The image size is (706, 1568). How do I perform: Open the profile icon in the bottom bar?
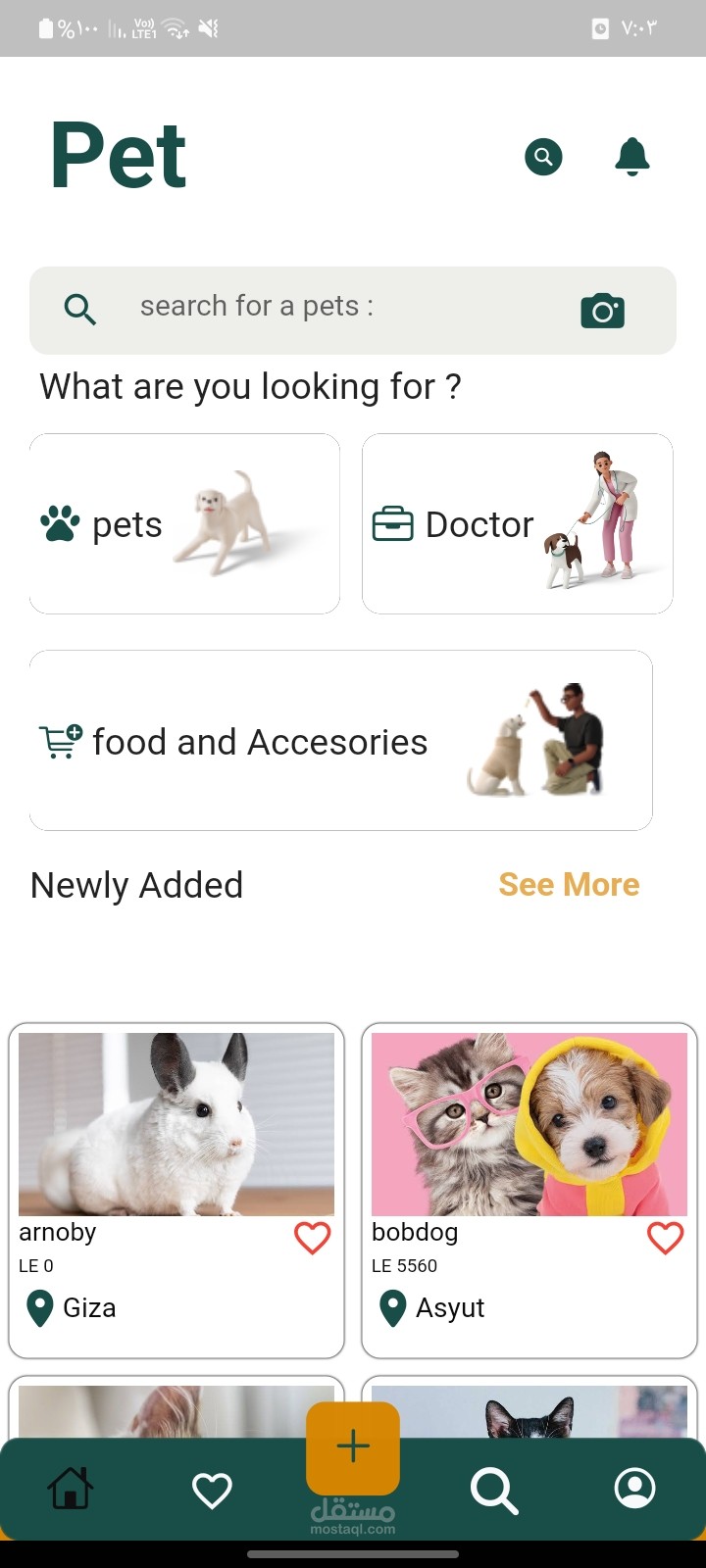(x=634, y=1489)
